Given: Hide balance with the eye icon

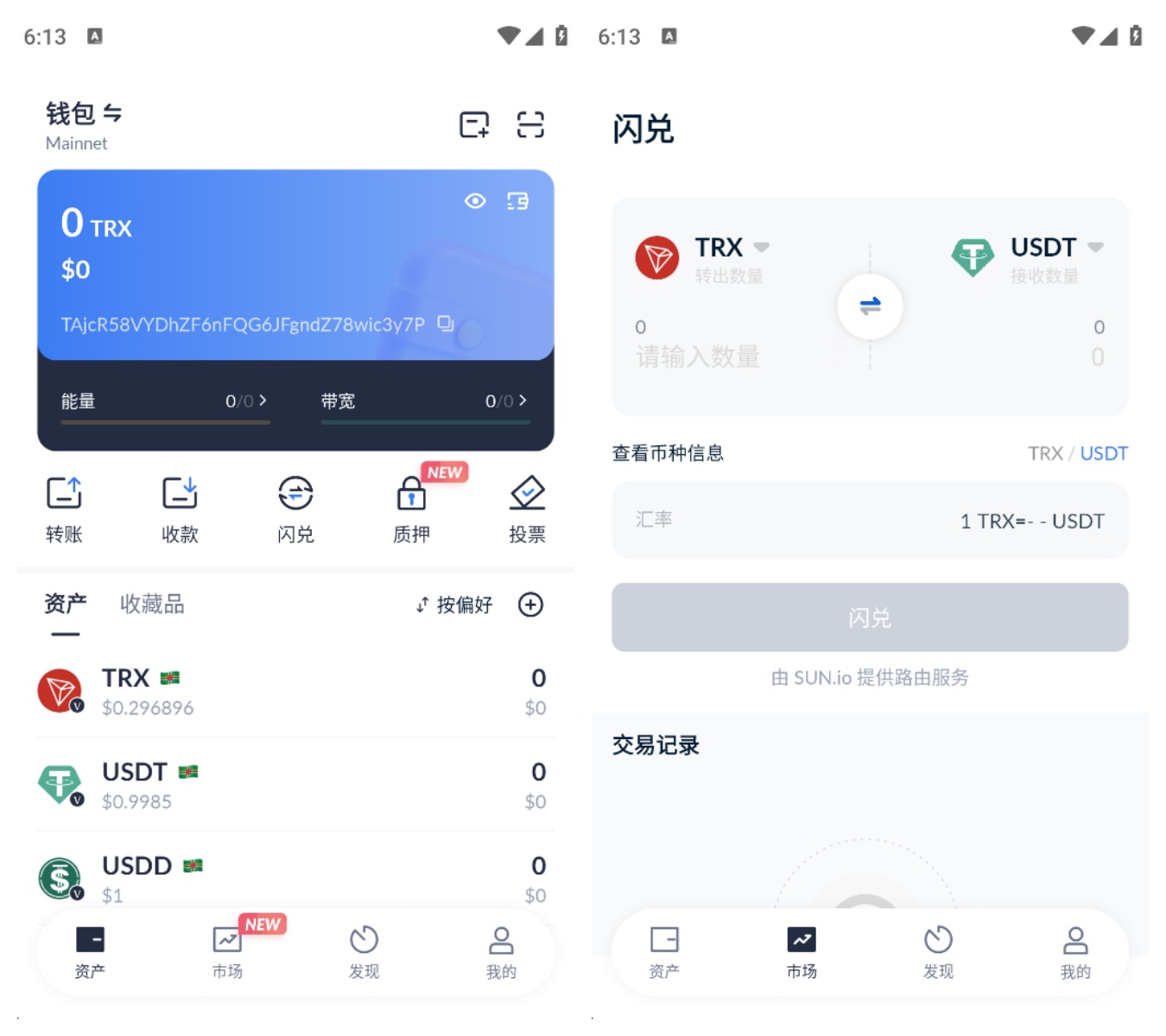Looking at the screenshot, I should [x=475, y=201].
